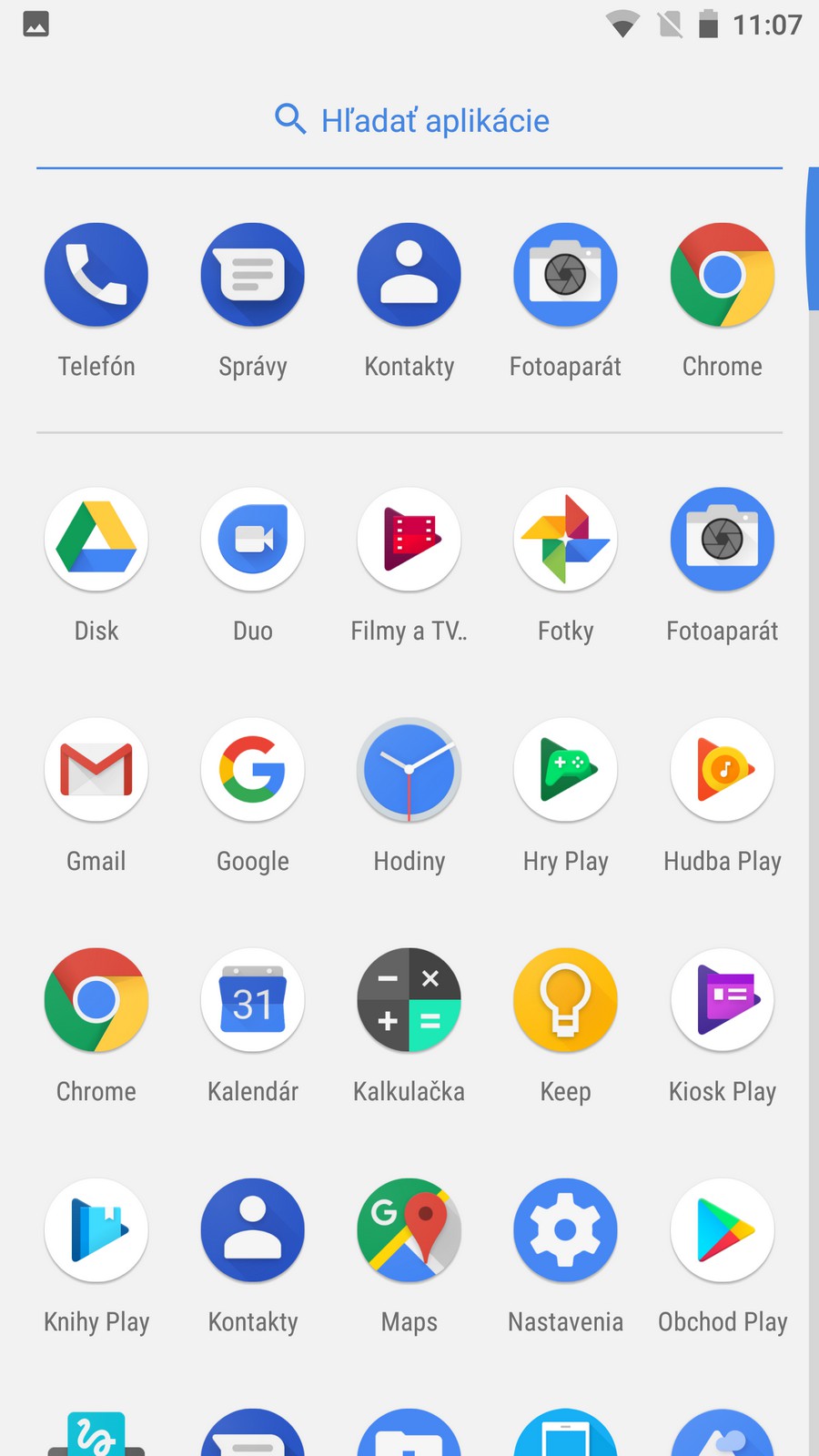Launch Gmail

click(96, 770)
